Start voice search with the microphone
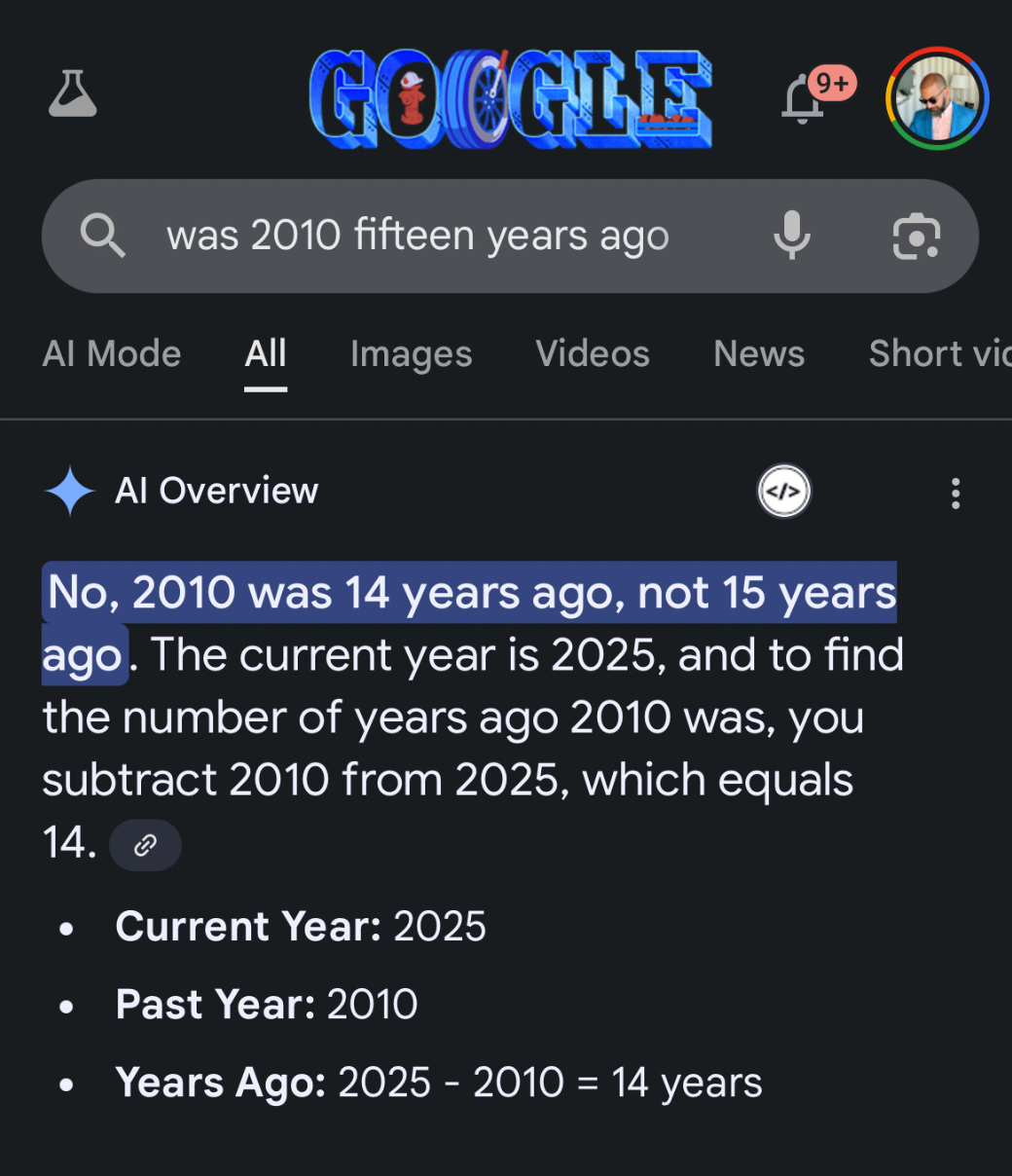Image resolution: width=1012 pixels, height=1176 pixels. click(792, 236)
